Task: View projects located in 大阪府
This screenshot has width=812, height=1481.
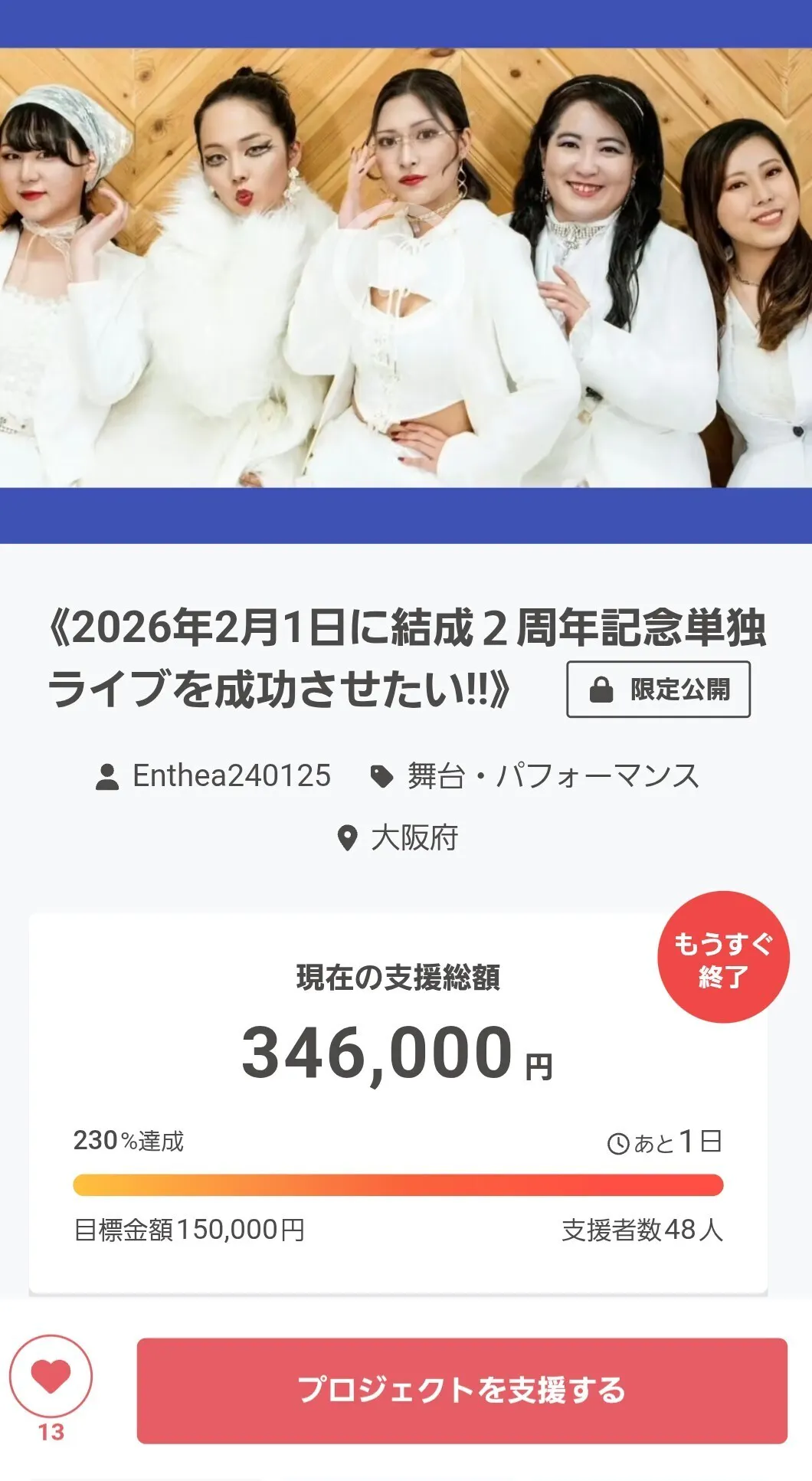Action: (413, 838)
